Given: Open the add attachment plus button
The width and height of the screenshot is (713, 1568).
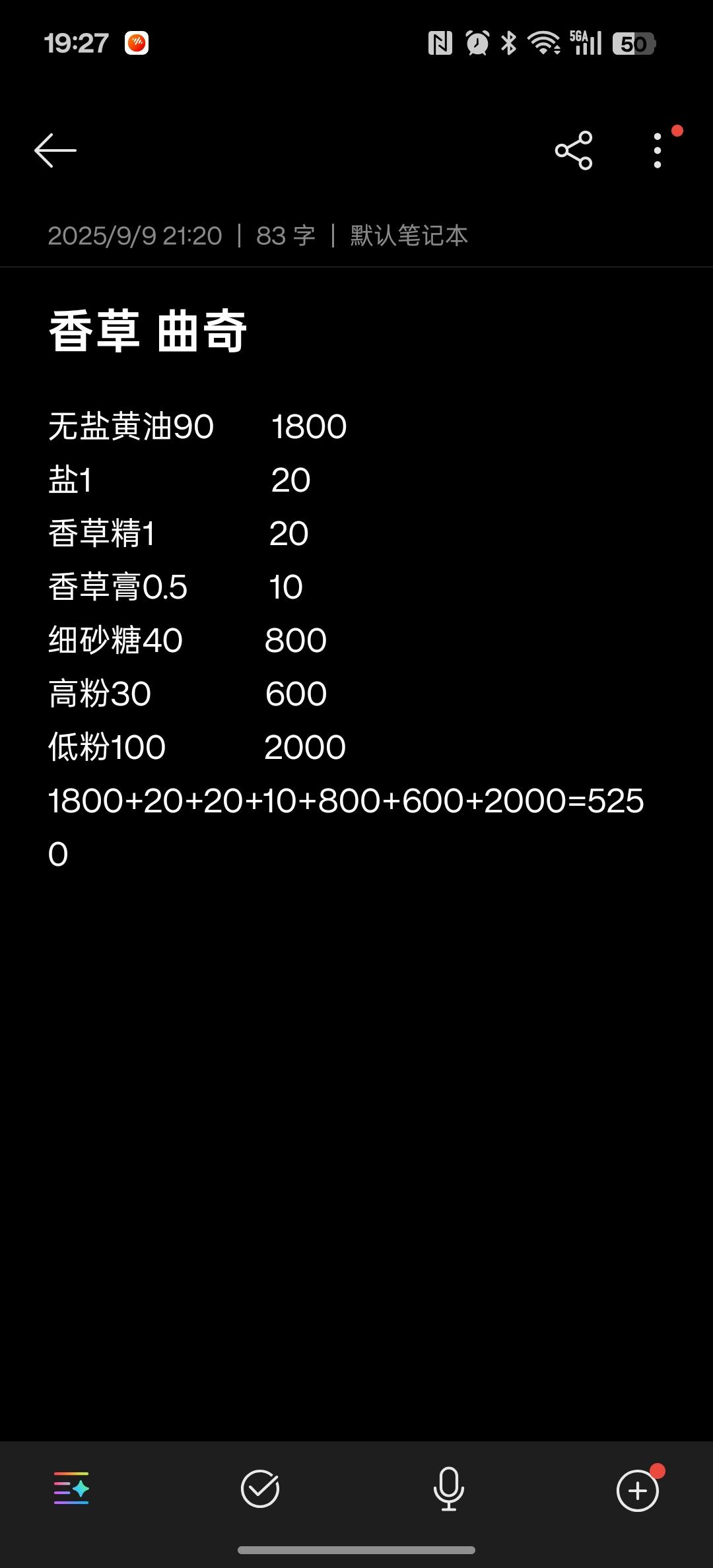Looking at the screenshot, I should coord(637,1490).
